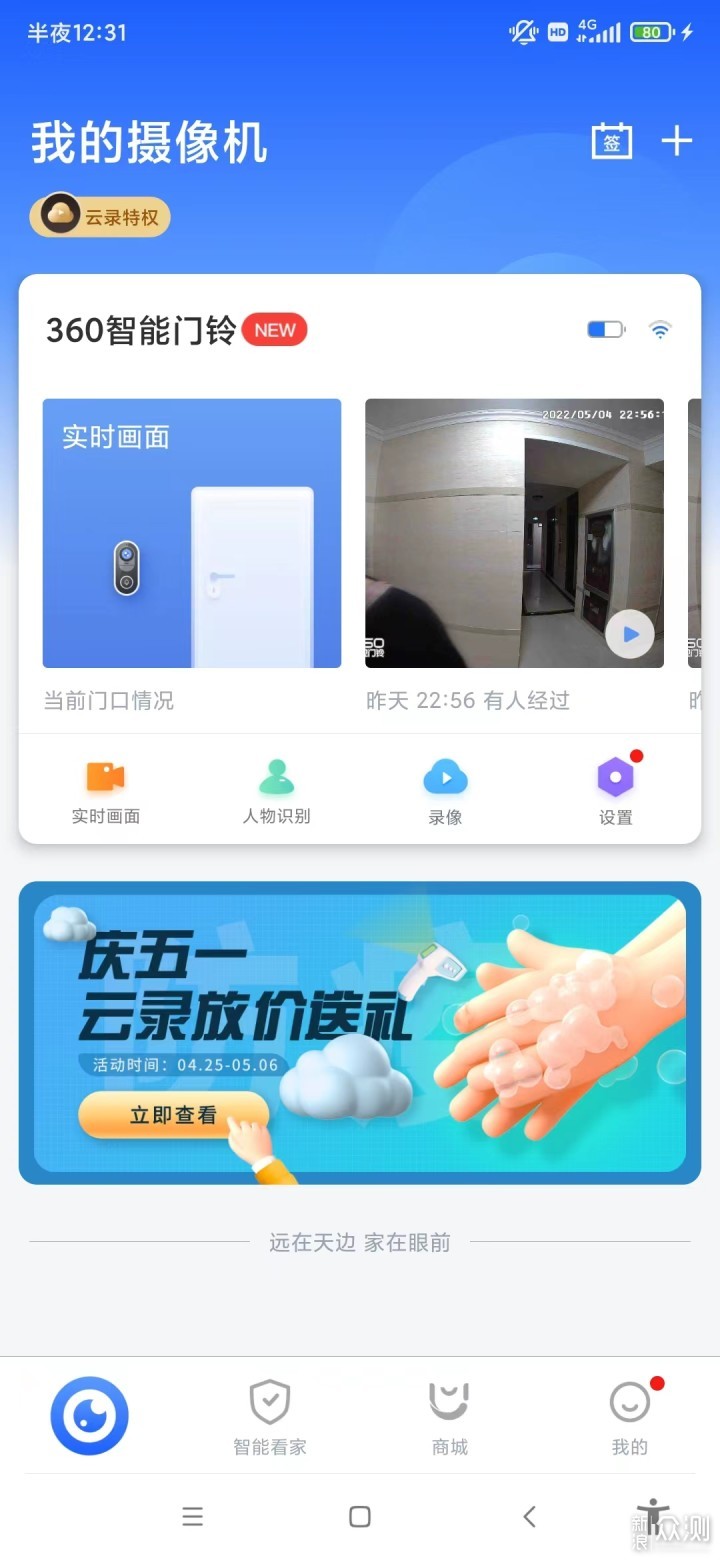
Task: Tap 立即查看 on the promo banner
Action: coord(173,1115)
